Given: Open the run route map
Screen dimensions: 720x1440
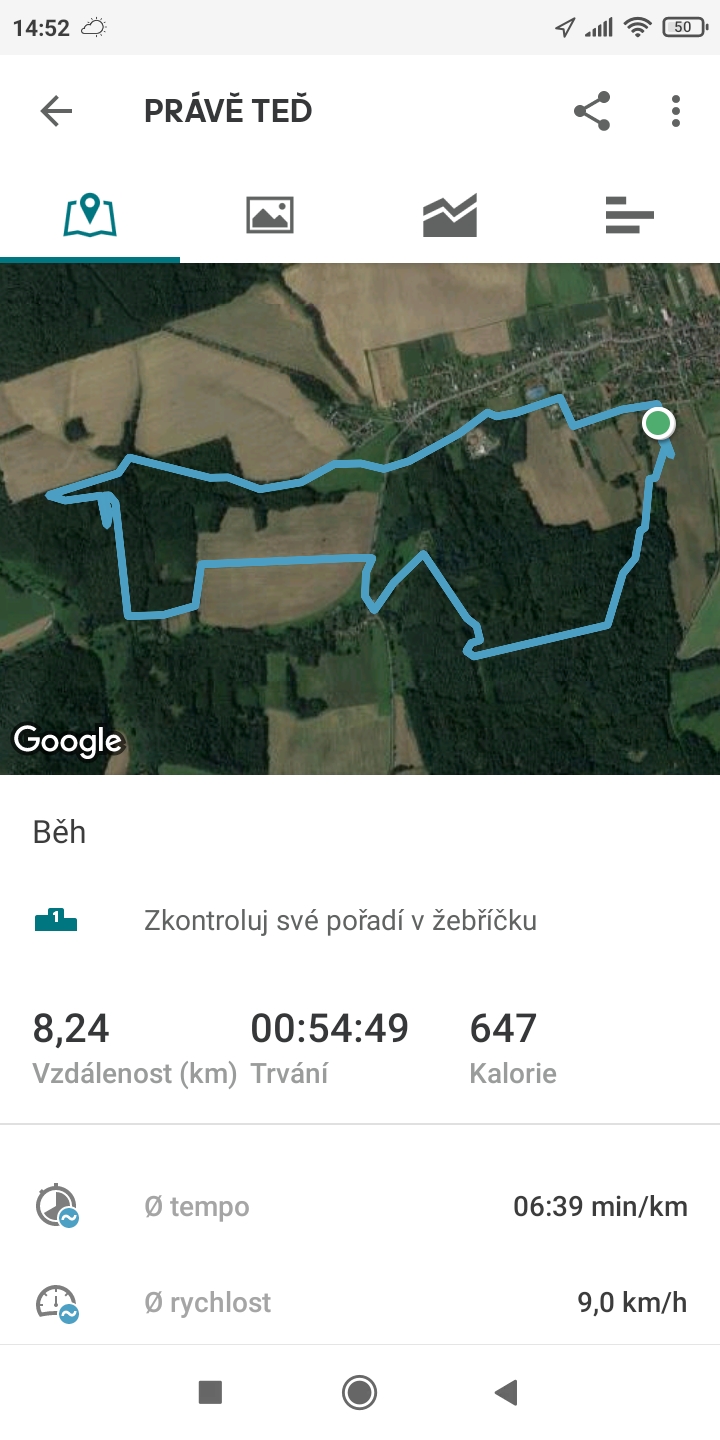Looking at the screenshot, I should click(x=360, y=519).
